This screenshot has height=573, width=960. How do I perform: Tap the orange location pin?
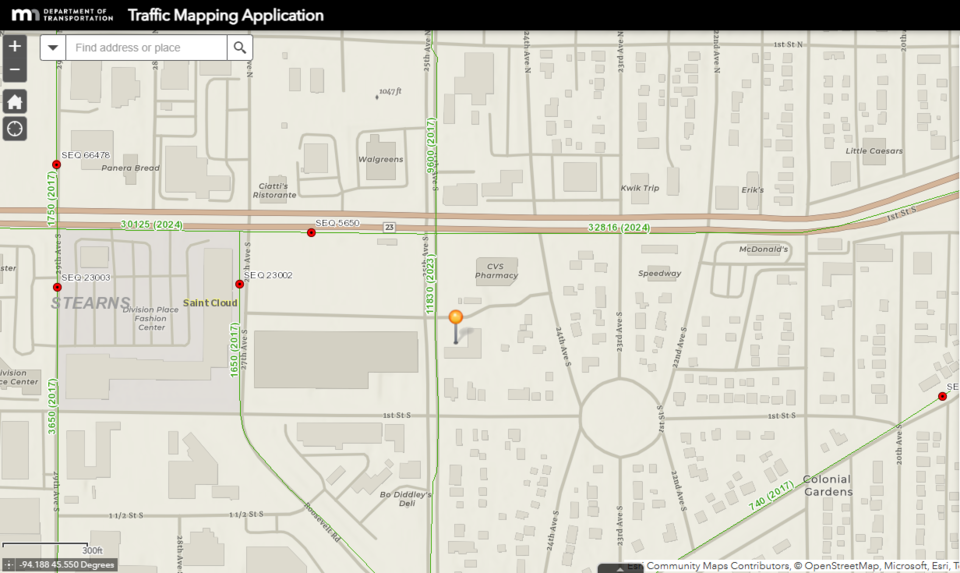pyautogui.click(x=456, y=319)
